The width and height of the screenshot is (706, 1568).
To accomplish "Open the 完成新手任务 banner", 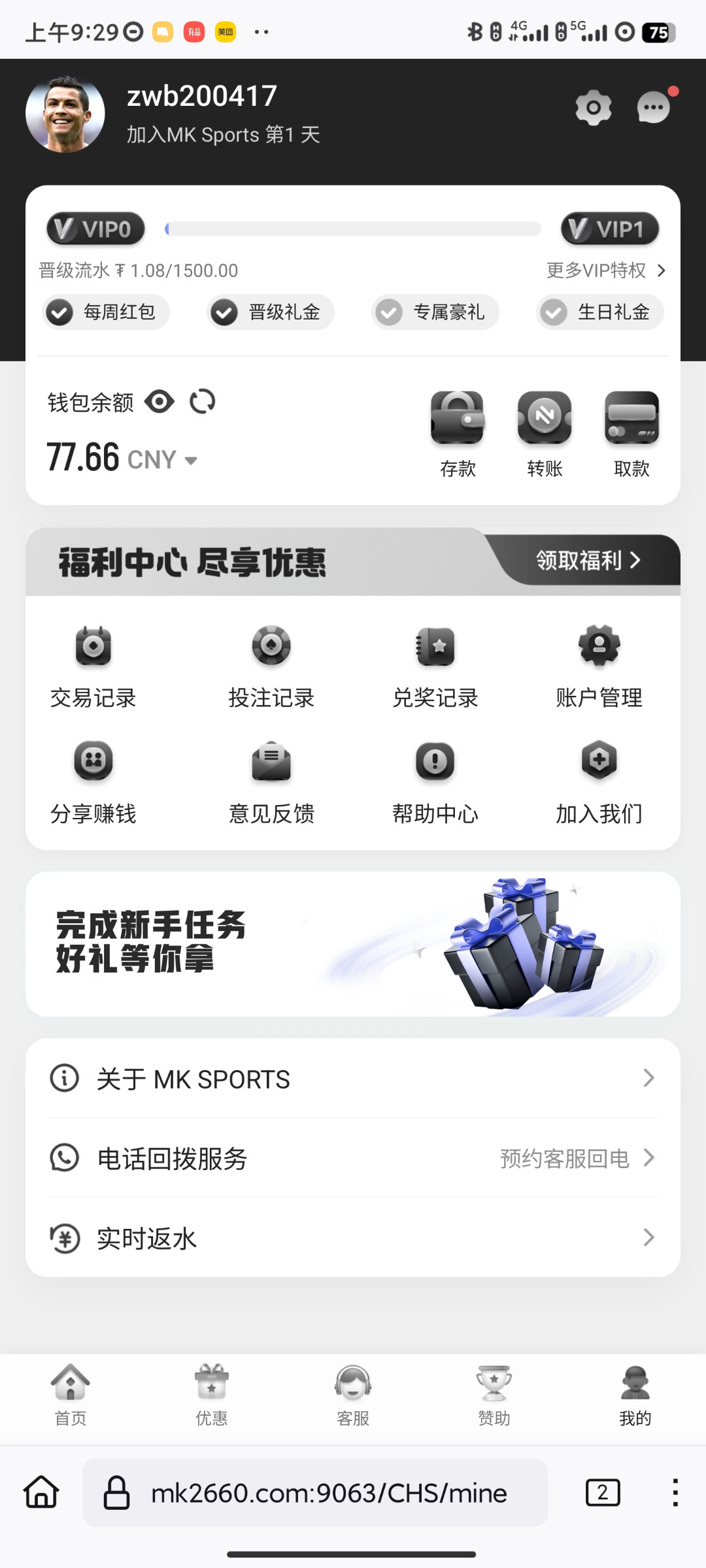I will tap(353, 943).
